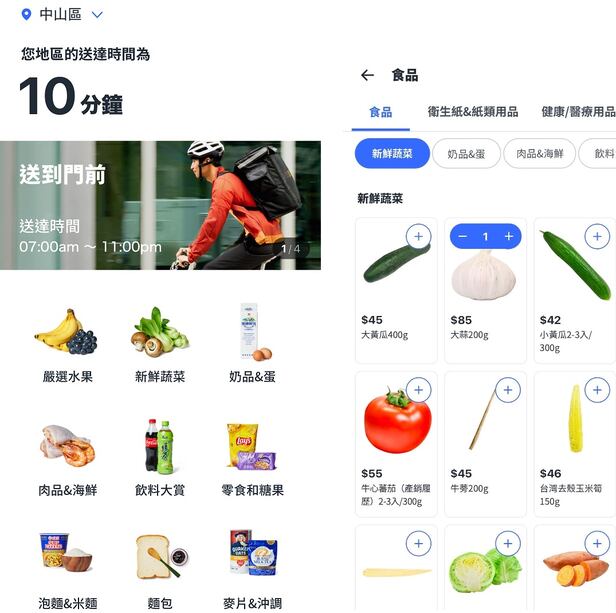
Task: Browse the 飲料大賞 category
Action: coord(160,458)
